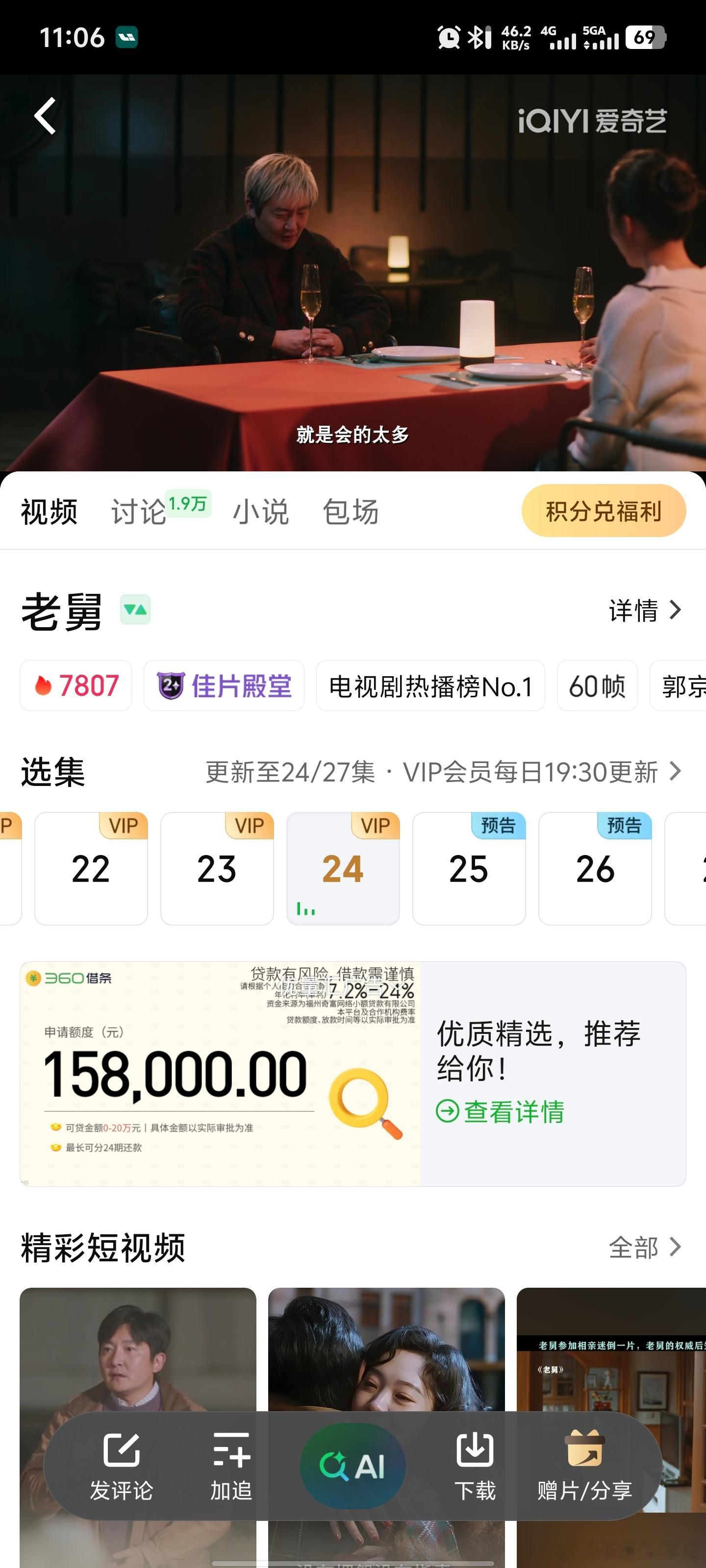Tap the 积分兑福利 rewards button
This screenshot has width=706, height=1568.
603,511
